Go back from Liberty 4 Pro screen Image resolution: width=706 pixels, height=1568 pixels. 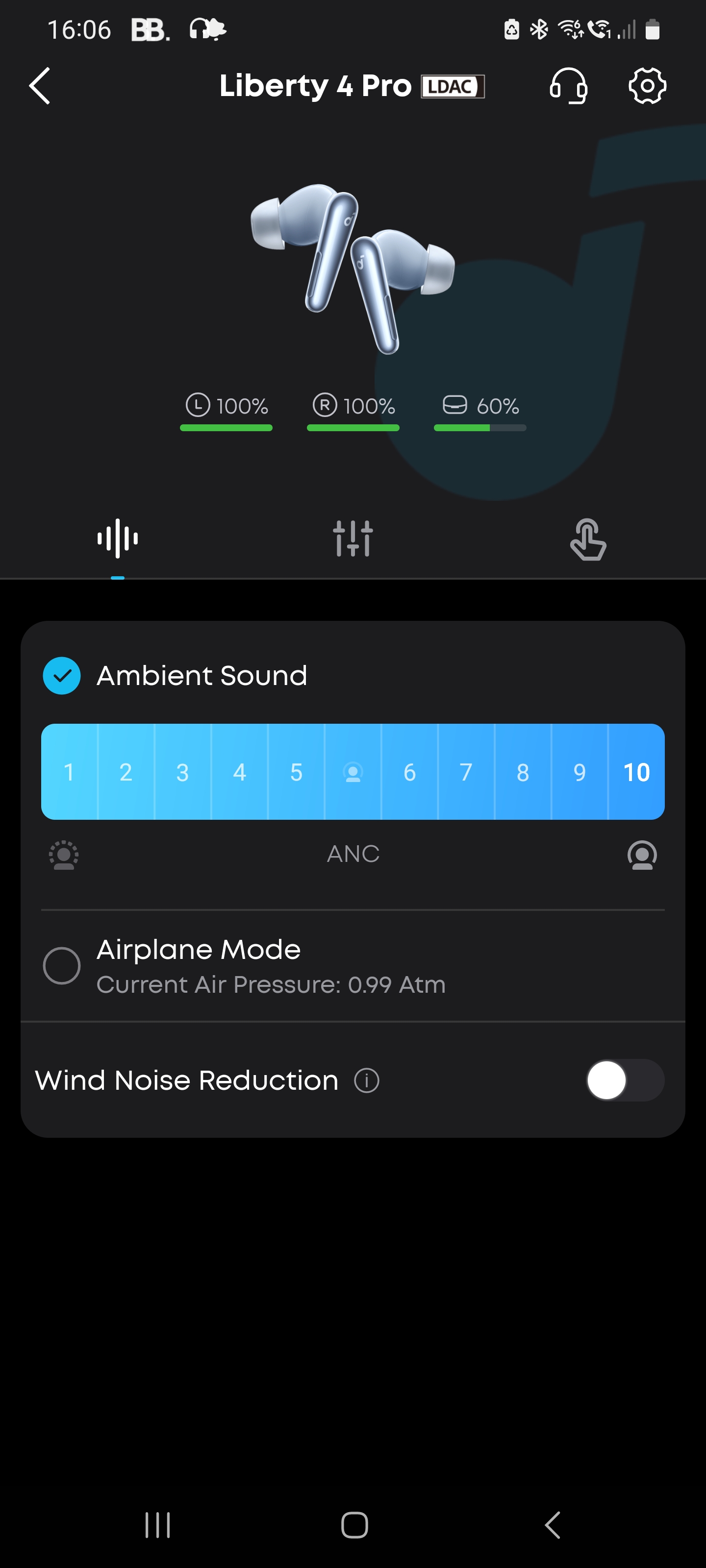(x=40, y=86)
